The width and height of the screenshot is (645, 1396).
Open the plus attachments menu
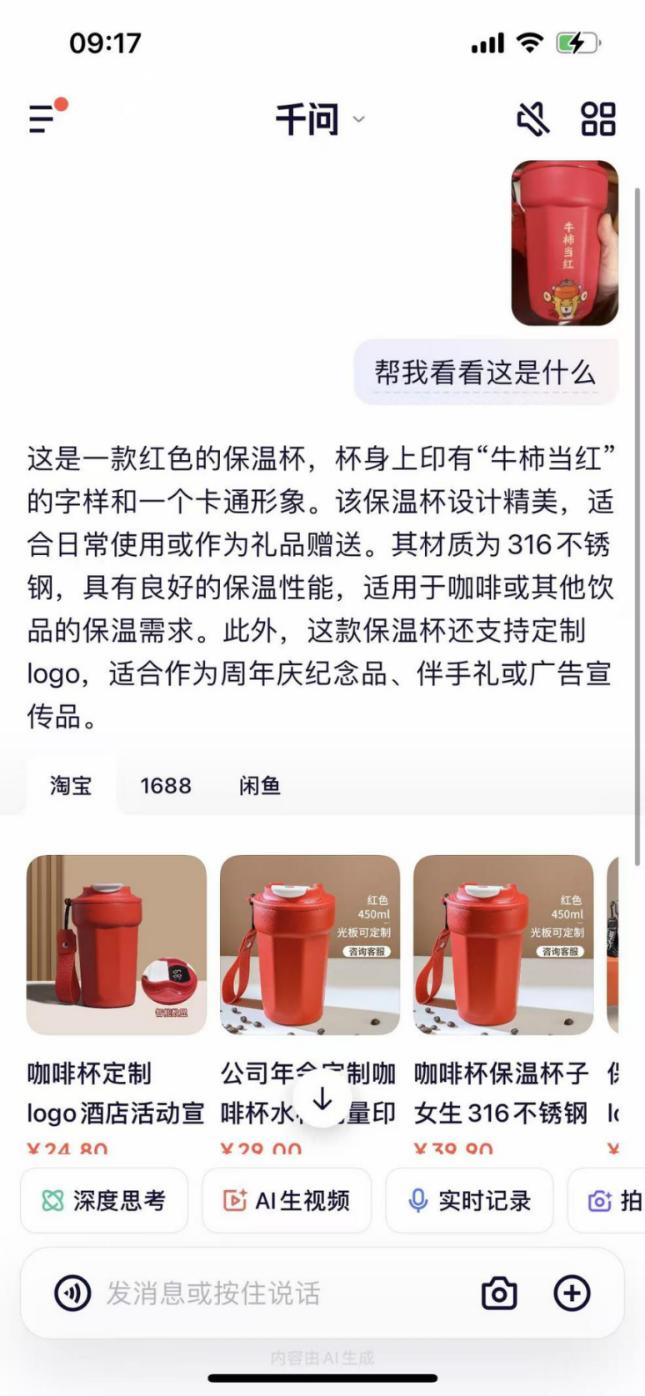coord(572,1294)
